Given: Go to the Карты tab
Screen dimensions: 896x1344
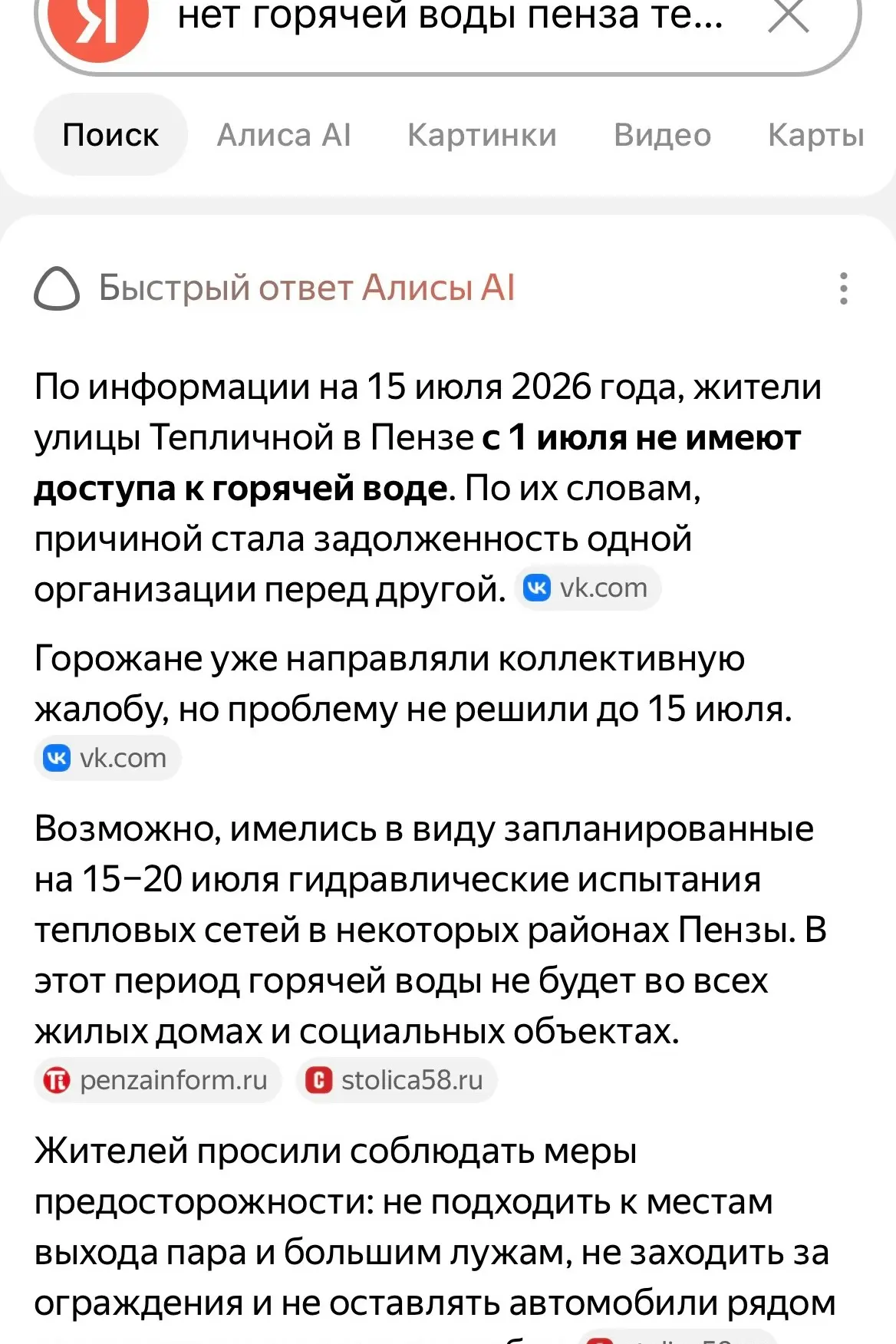Looking at the screenshot, I should (x=816, y=135).
